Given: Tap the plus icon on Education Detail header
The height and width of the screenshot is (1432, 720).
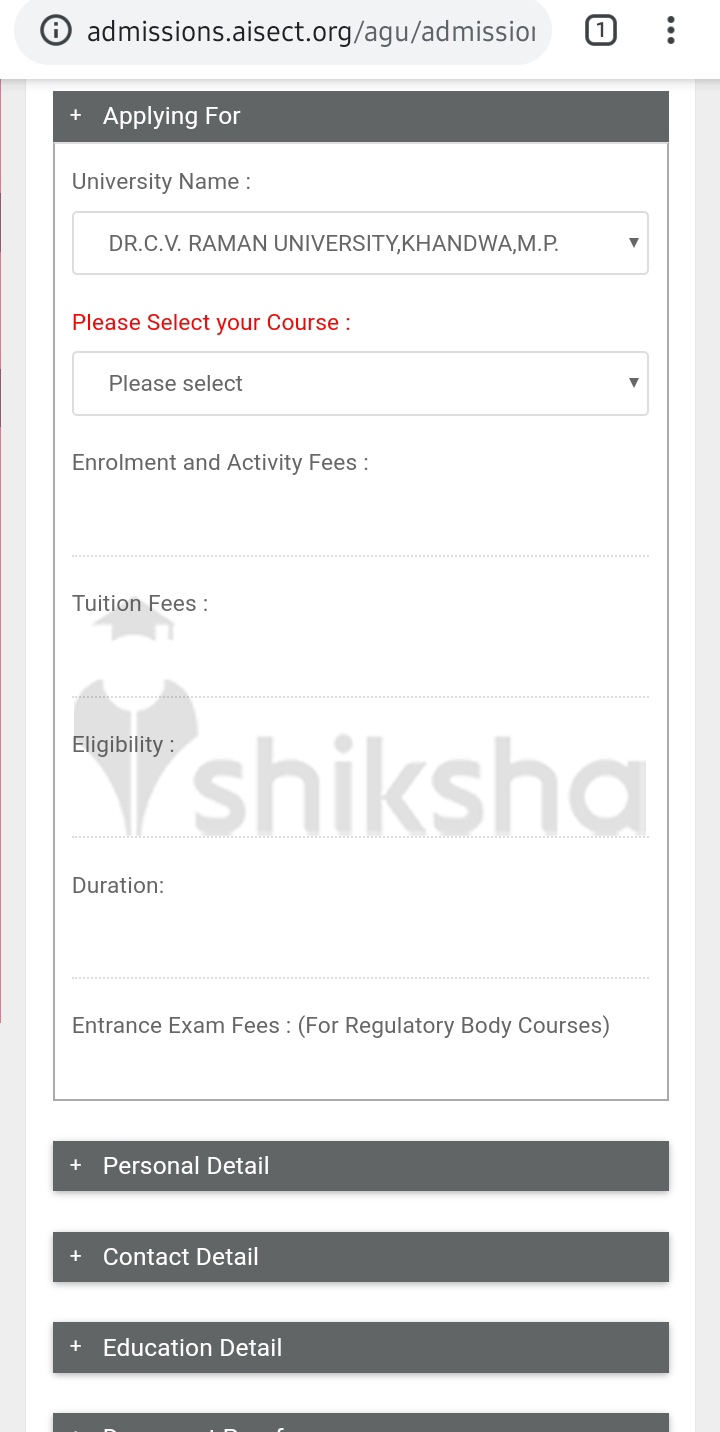Looking at the screenshot, I should (x=76, y=1347).
